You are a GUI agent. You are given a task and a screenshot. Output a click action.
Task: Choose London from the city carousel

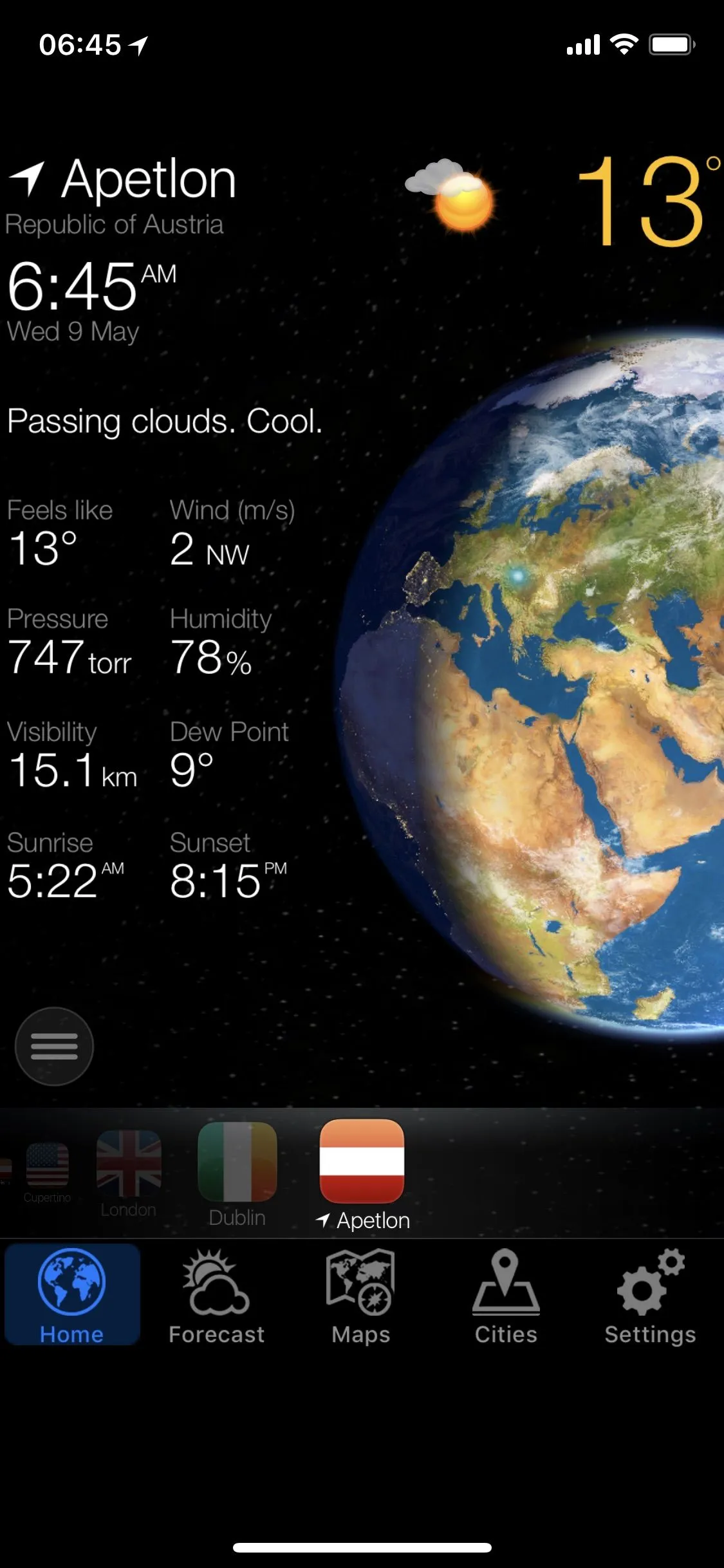pos(129,1164)
